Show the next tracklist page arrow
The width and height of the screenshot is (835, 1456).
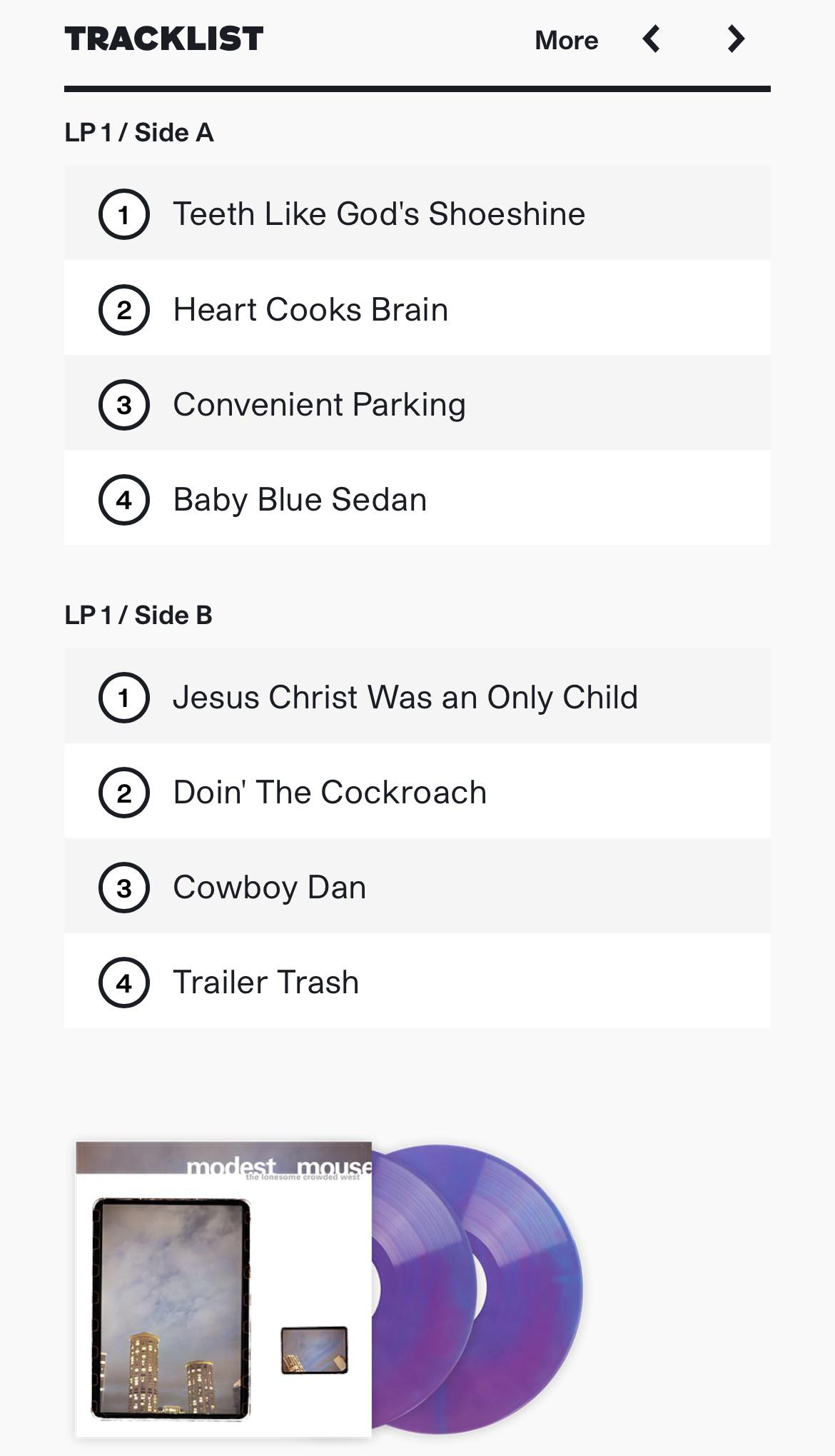(x=736, y=39)
